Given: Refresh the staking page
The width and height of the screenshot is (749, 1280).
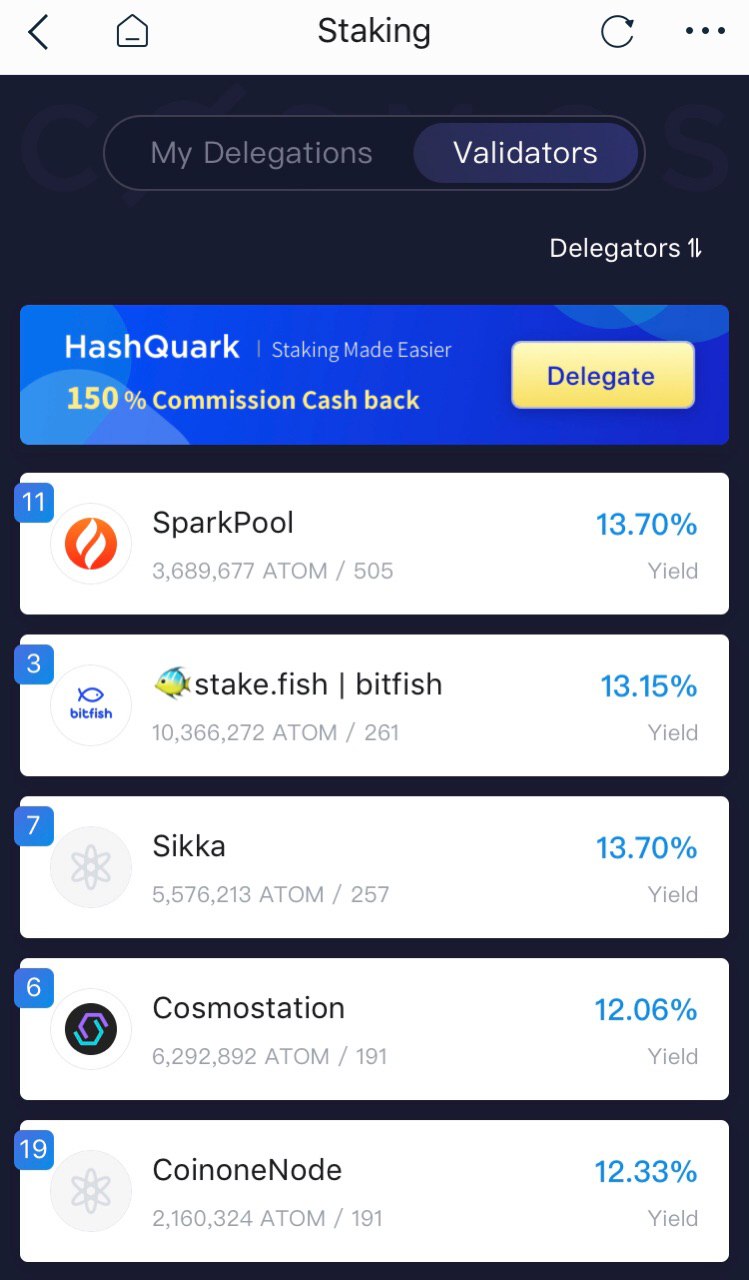Looking at the screenshot, I should (x=617, y=33).
